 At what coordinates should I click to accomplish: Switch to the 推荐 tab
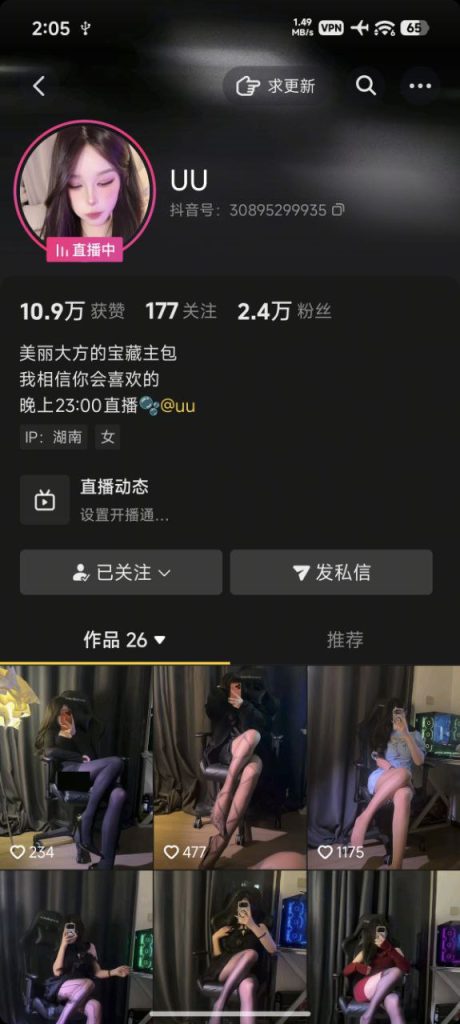click(x=345, y=640)
